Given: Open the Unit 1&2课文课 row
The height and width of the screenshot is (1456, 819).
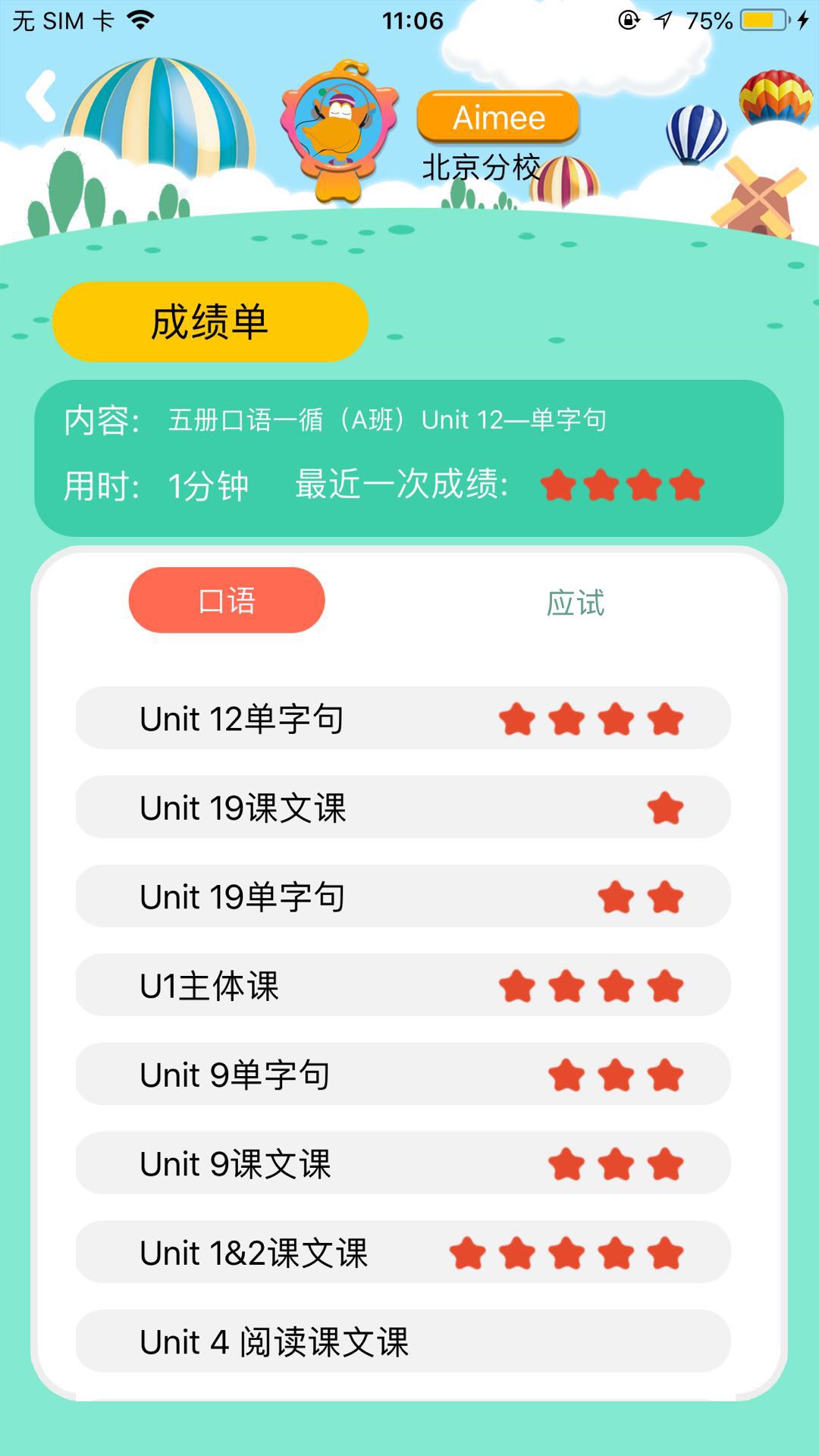Looking at the screenshot, I should click(403, 1253).
